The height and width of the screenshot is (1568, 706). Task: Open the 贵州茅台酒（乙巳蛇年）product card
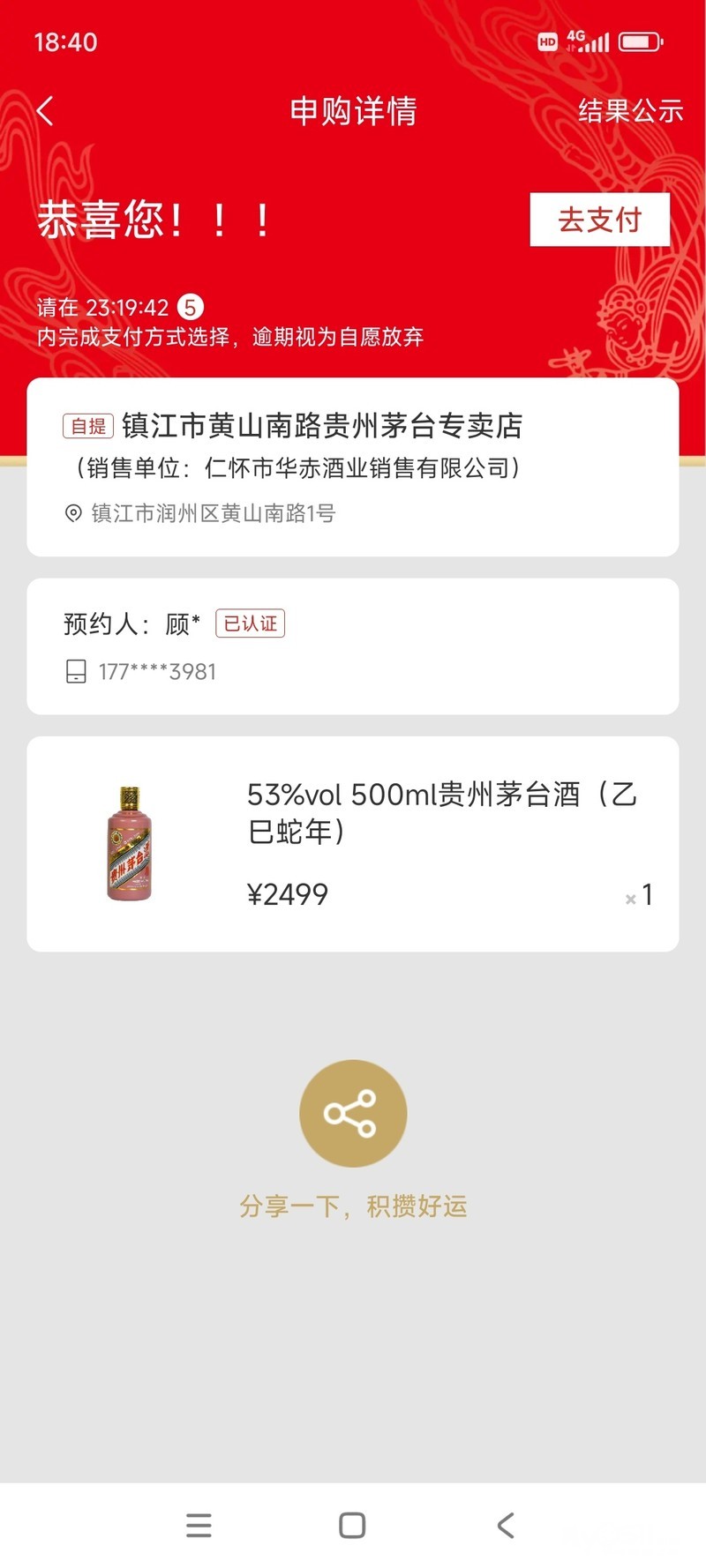tap(353, 843)
